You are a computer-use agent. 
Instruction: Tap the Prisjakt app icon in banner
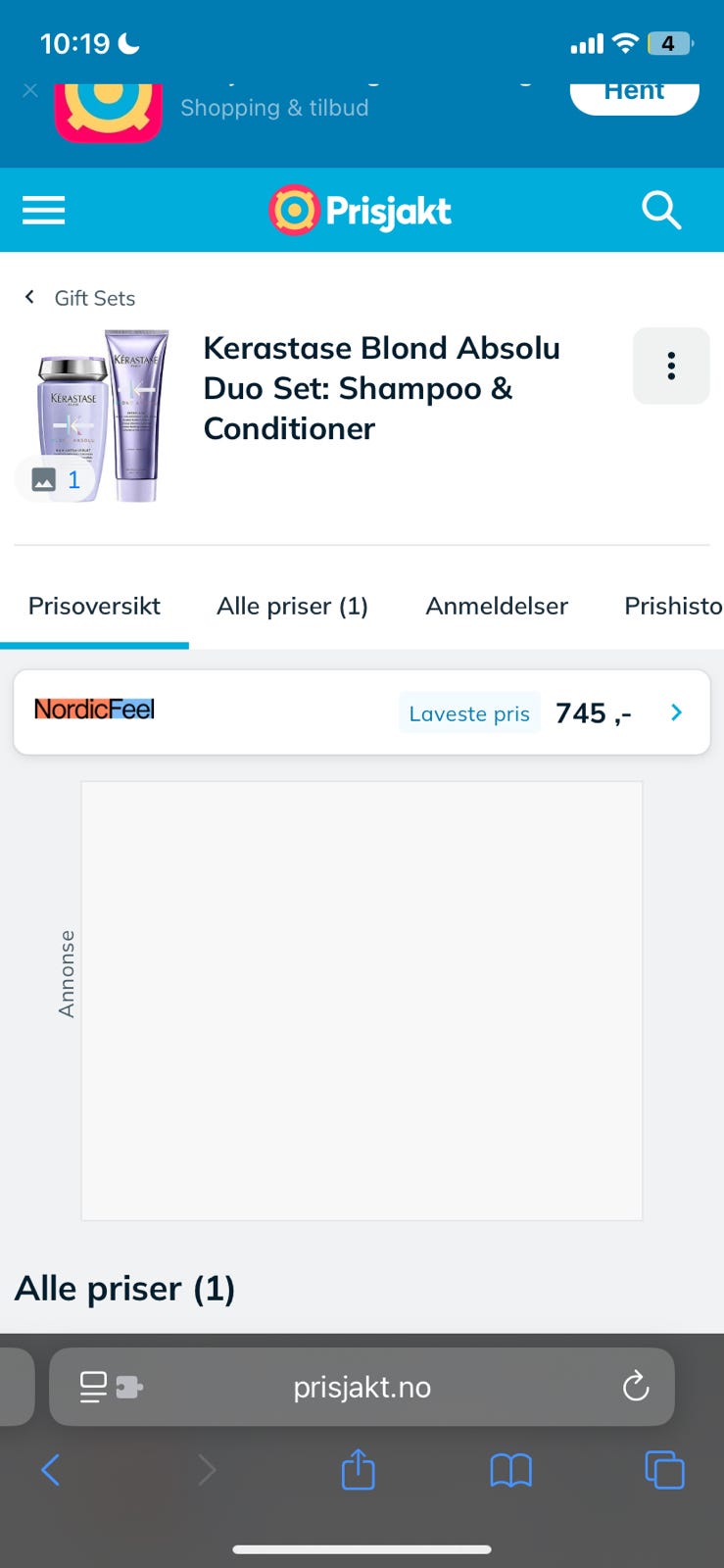108,106
